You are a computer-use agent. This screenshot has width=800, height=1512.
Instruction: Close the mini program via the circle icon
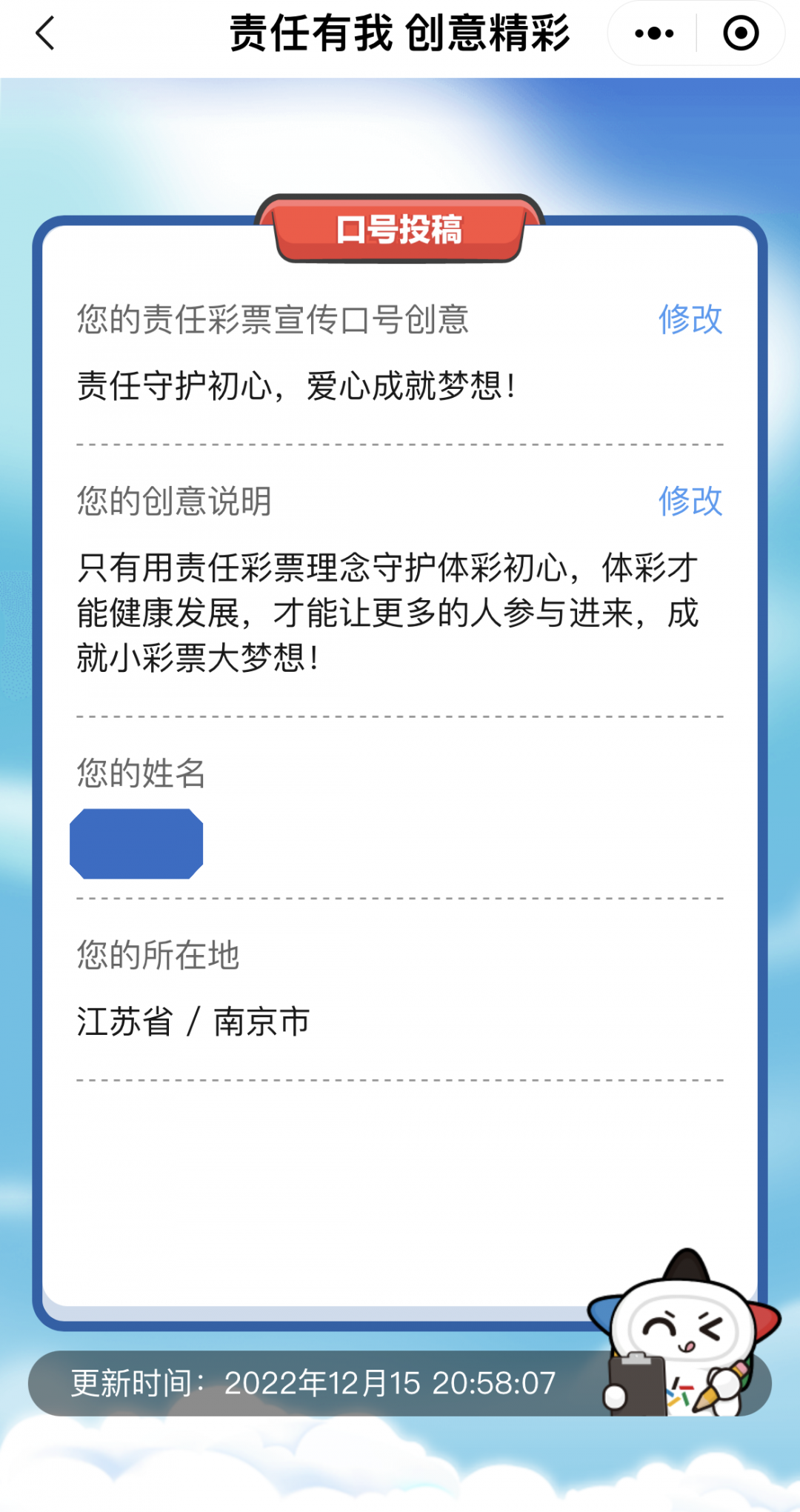point(741,33)
